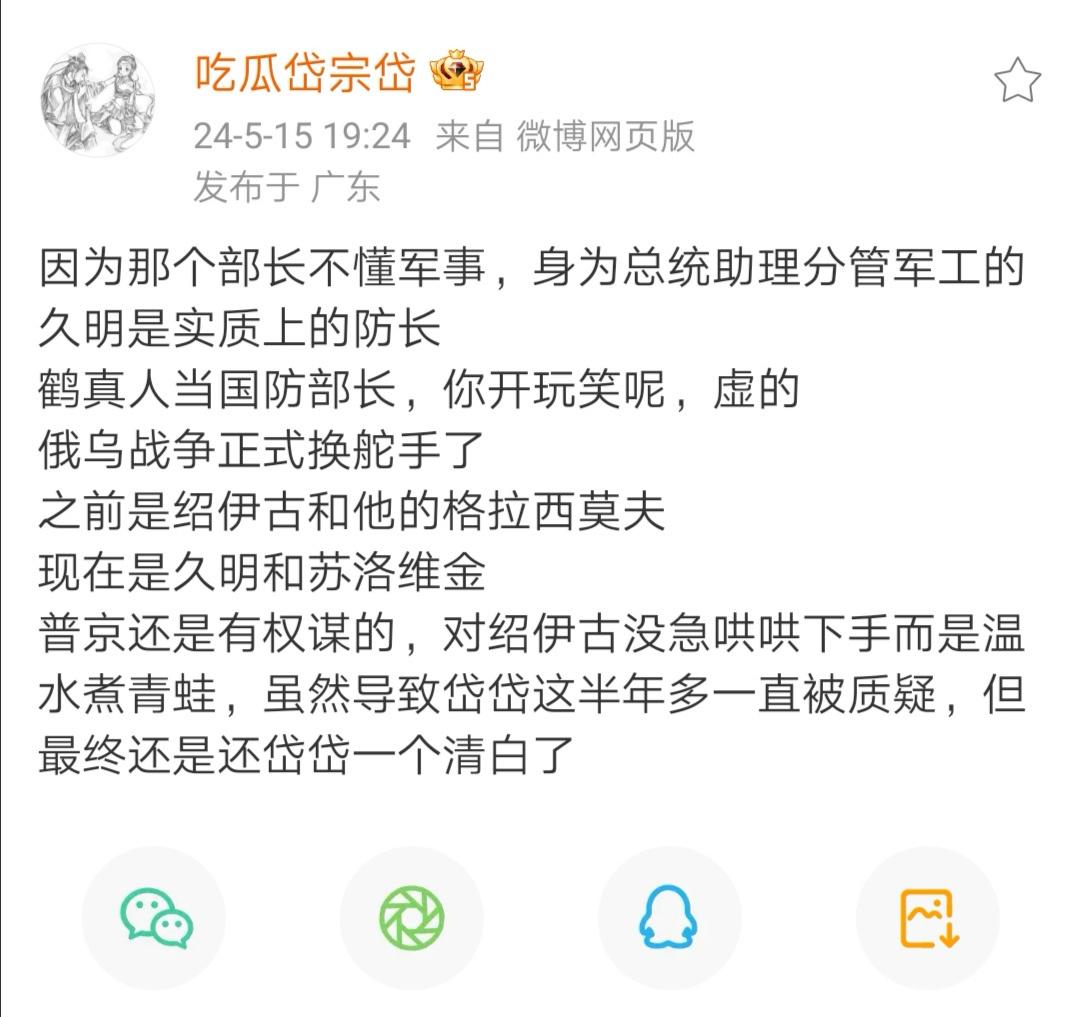Save the post as an image
Viewport: 1080px width, 1017px height.
[928, 918]
